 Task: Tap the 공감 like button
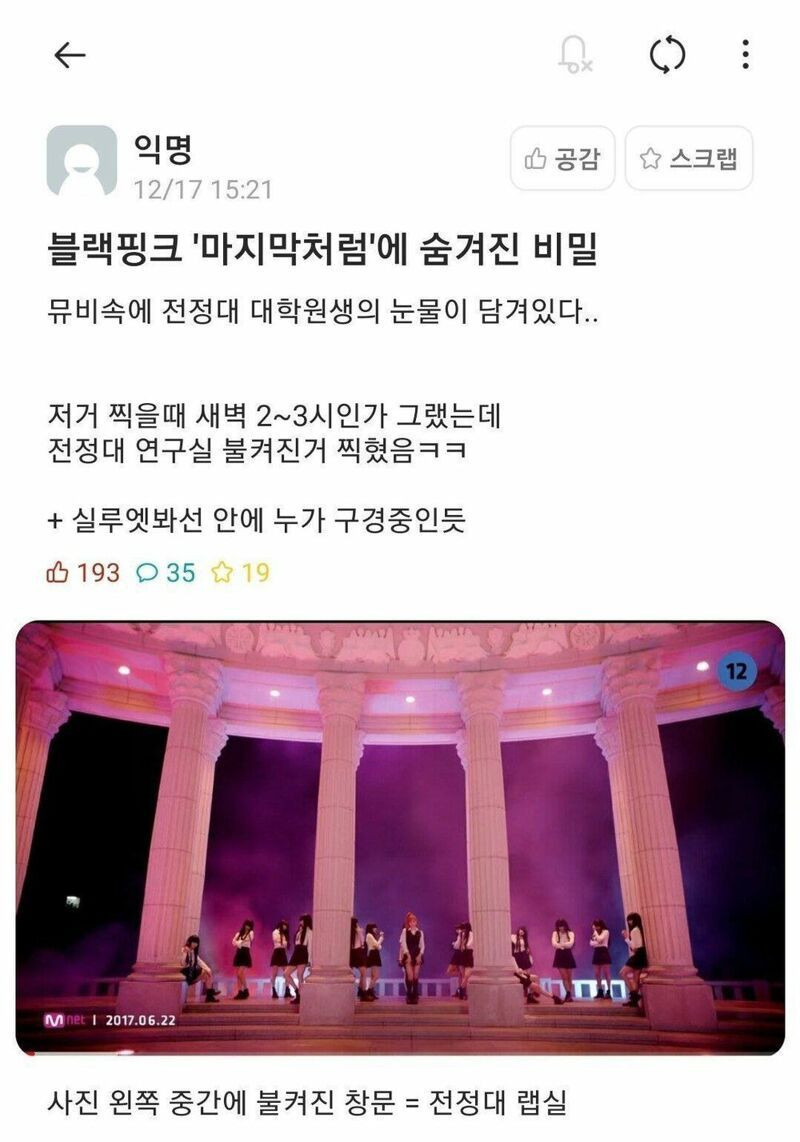click(562, 158)
